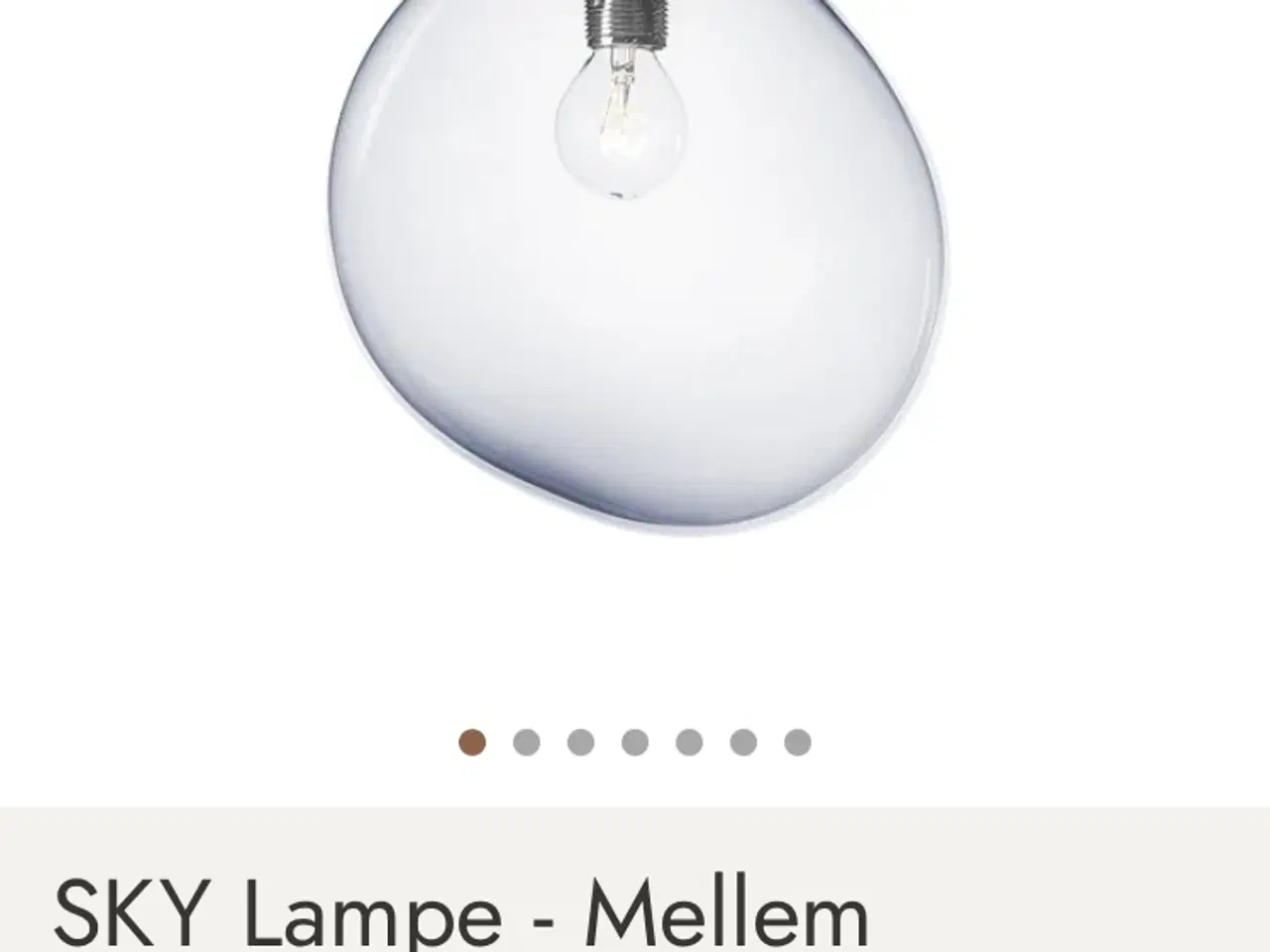
Task: Jump to the fourth carousel image dot
Action: [635, 742]
